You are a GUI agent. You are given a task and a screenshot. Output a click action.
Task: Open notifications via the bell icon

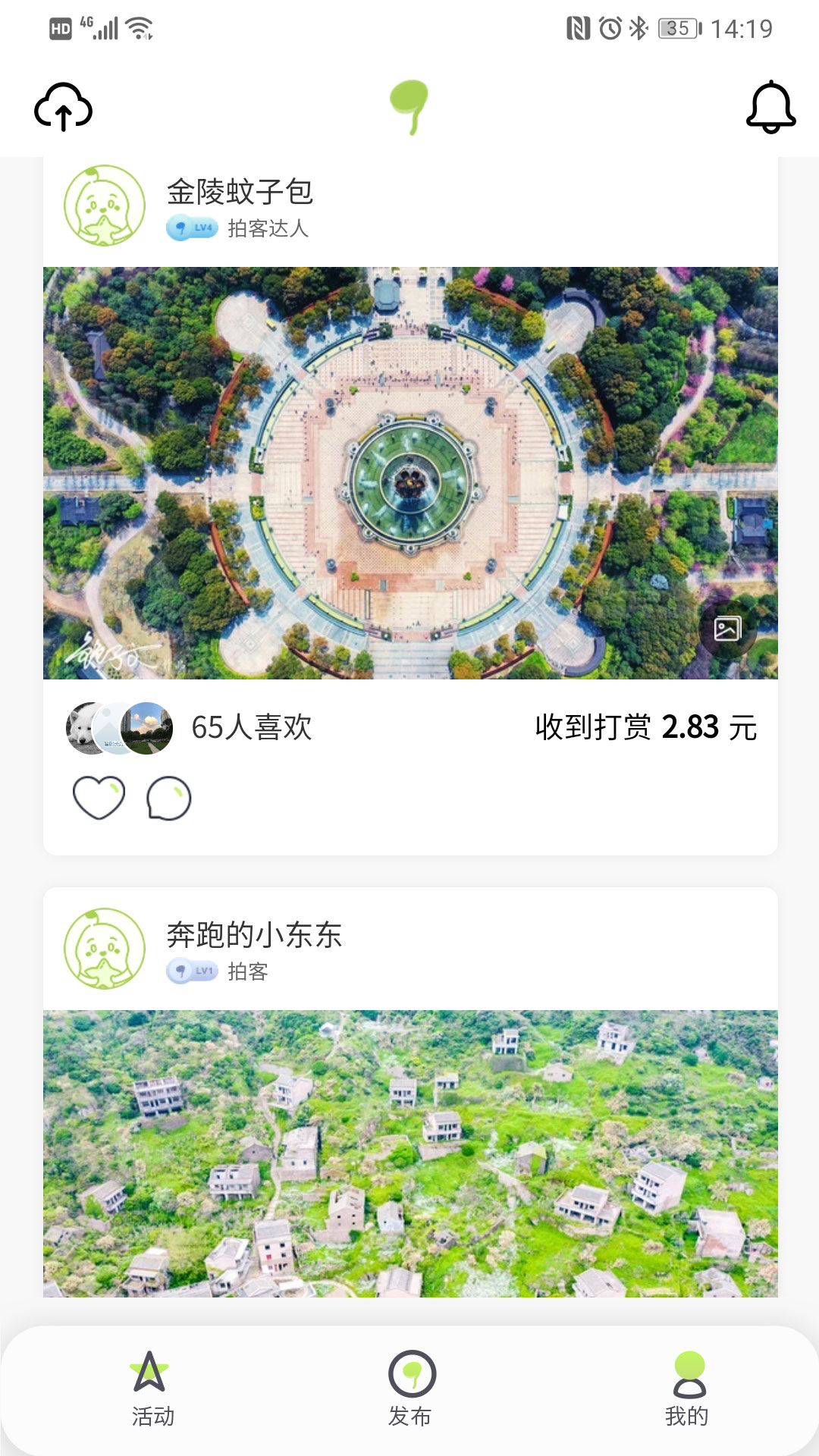(x=770, y=108)
